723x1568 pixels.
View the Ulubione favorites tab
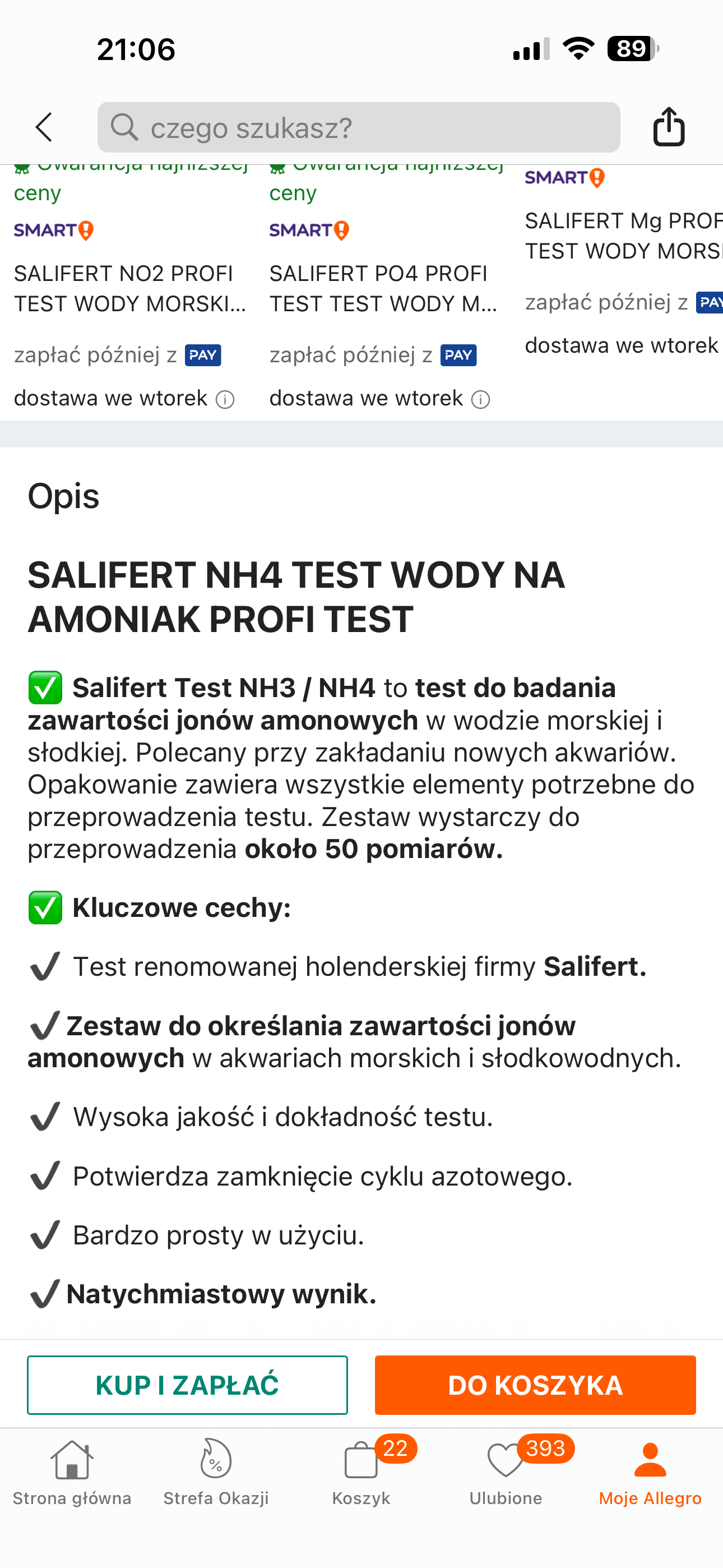[x=505, y=1472]
